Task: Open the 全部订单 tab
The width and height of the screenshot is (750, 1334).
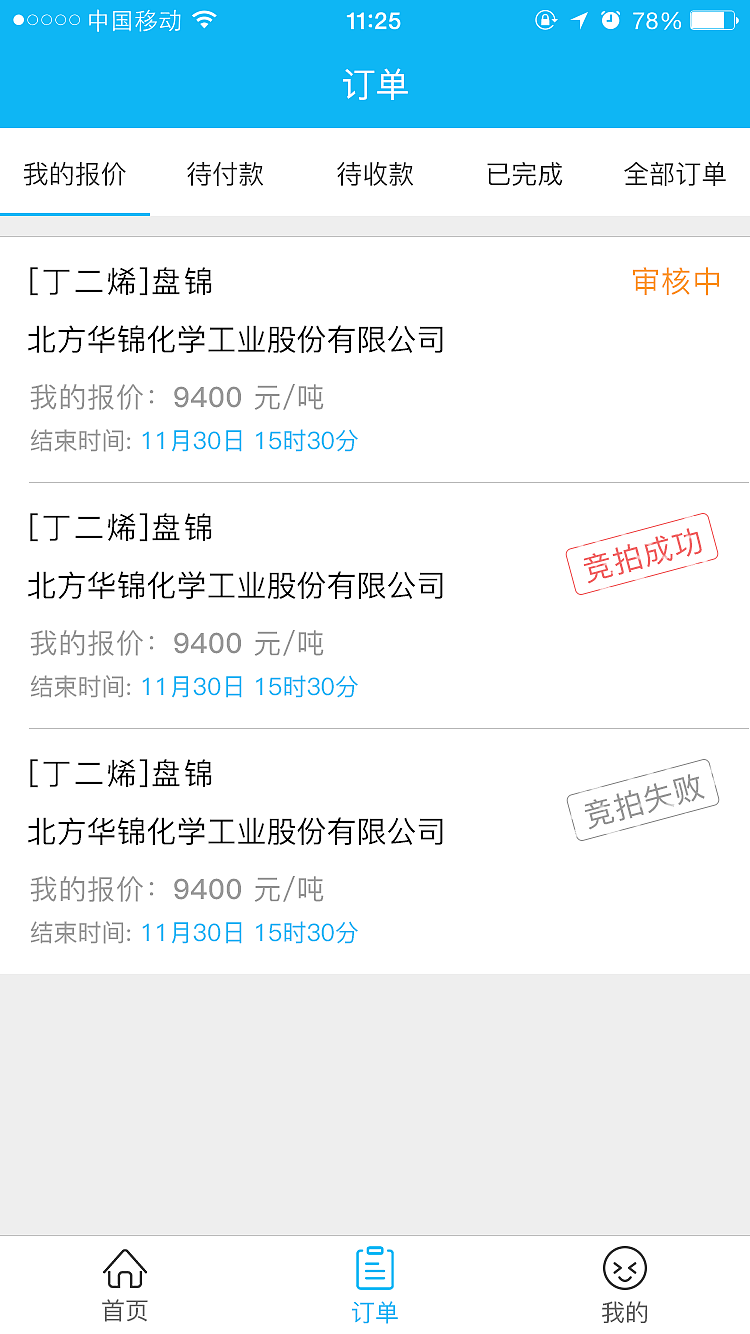Action: [x=675, y=175]
